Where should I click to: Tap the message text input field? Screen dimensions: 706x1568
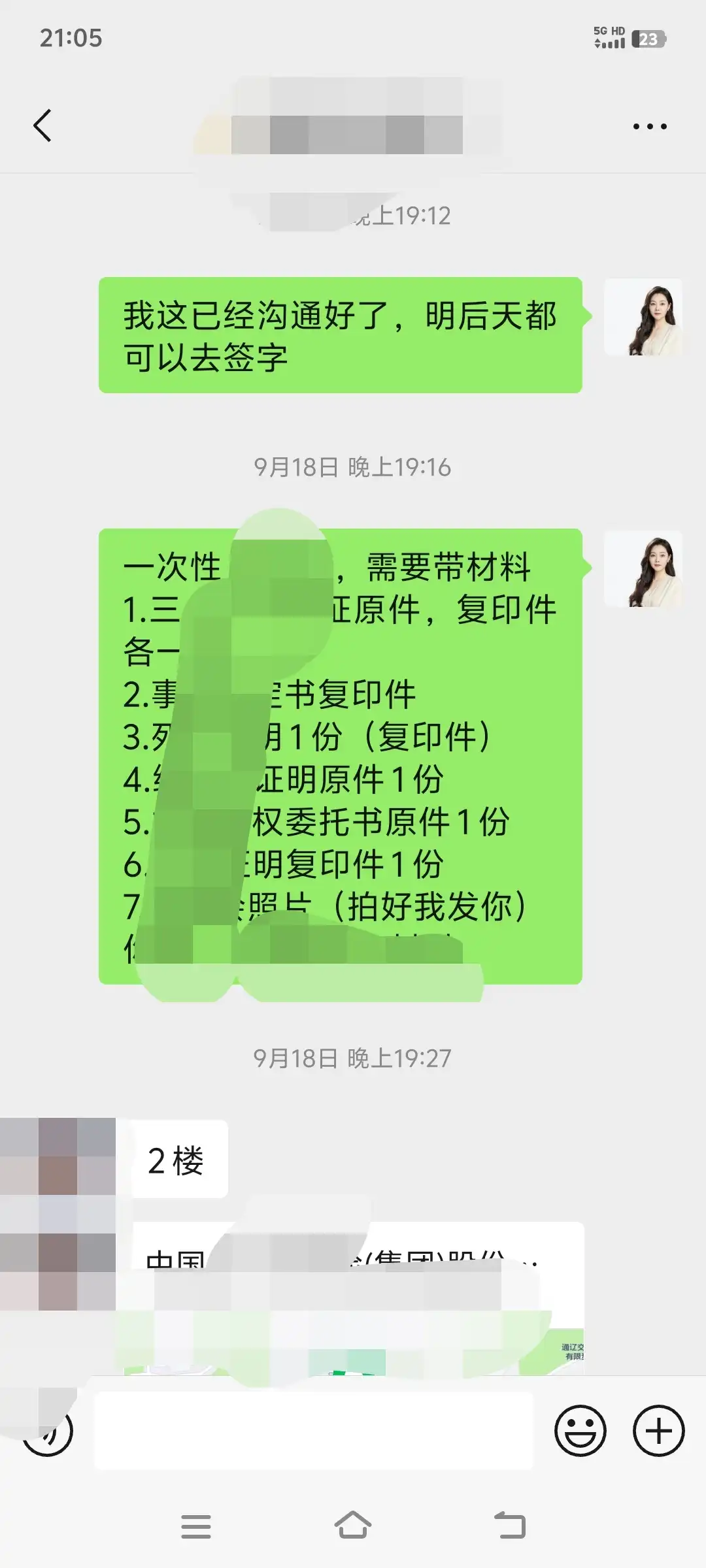pos(314,1431)
